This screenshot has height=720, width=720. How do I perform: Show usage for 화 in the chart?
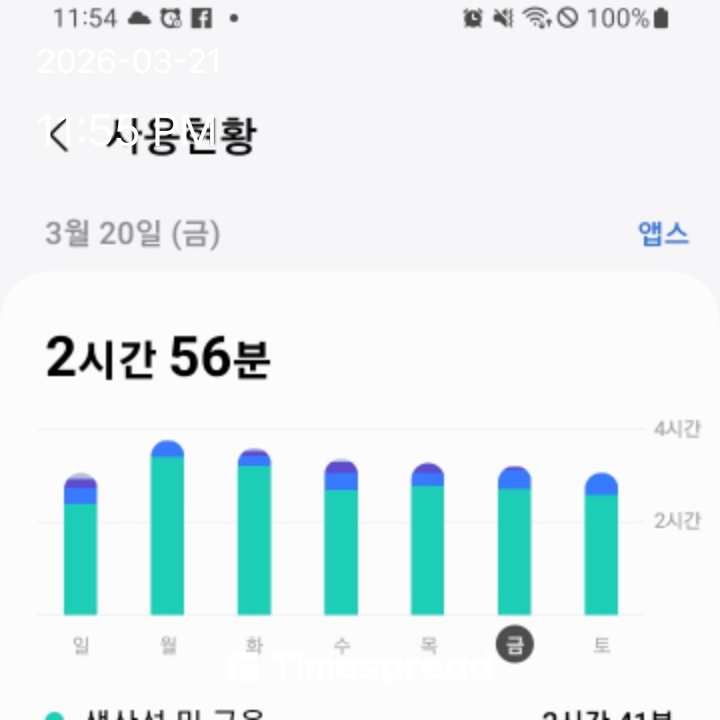254,535
